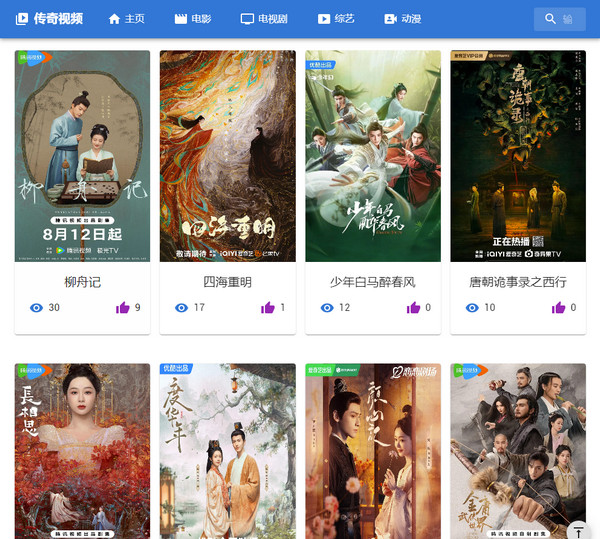Open the 度华年 poster card

click(x=228, y=450)
